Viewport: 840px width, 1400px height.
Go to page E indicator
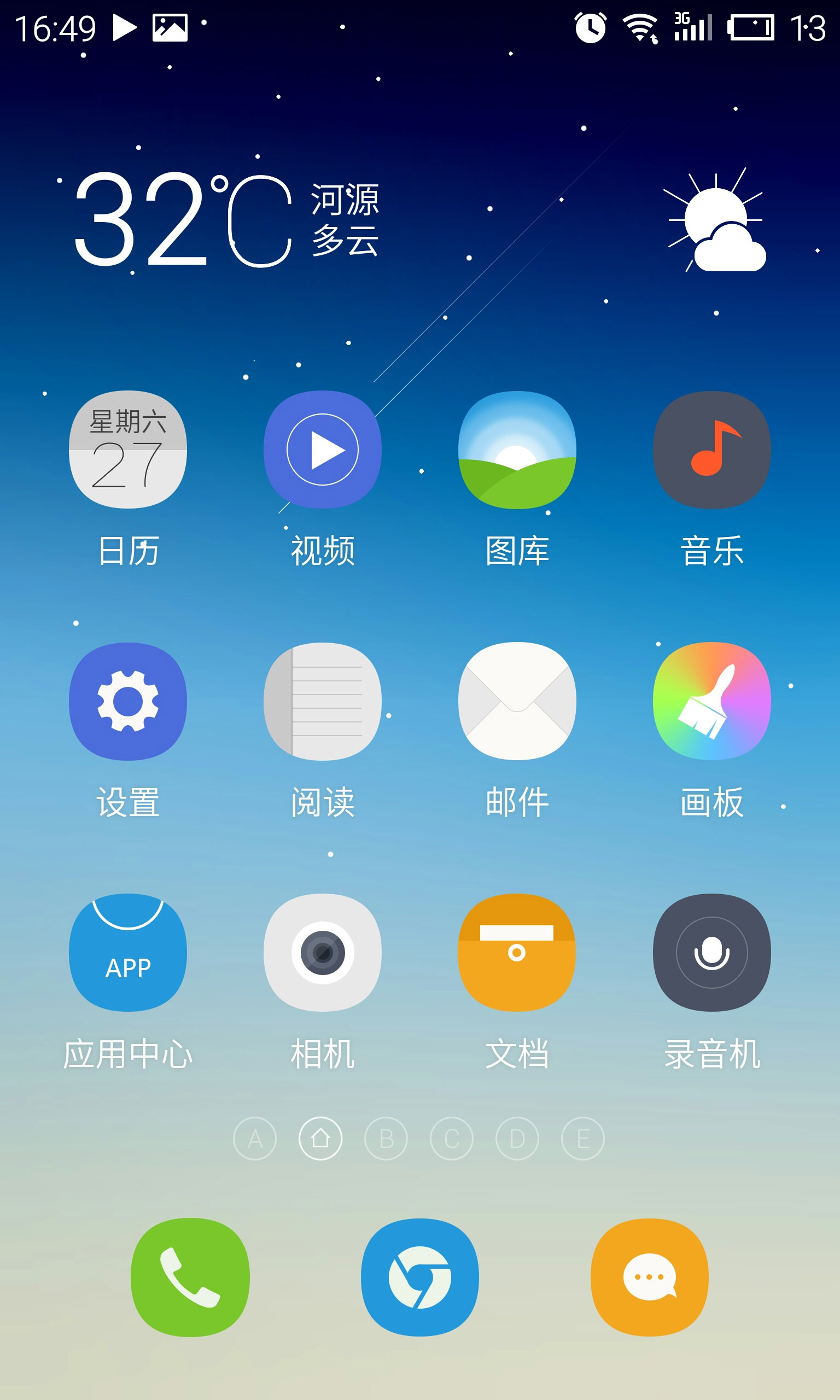click(x=583, y=1139)
